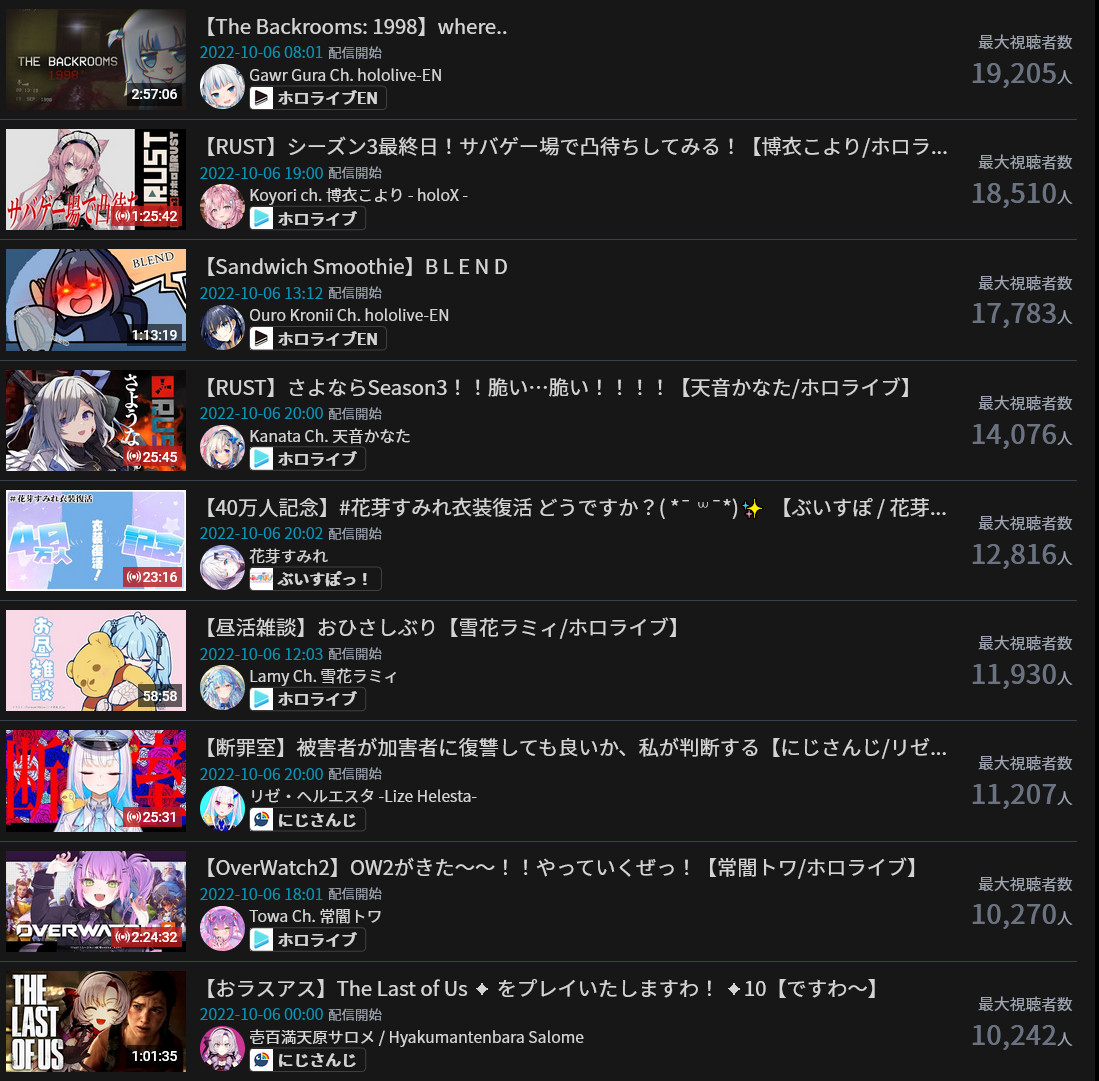
Task: Open Koyori ch. 博衣こより channel link
Action: [x=358, y=195]
